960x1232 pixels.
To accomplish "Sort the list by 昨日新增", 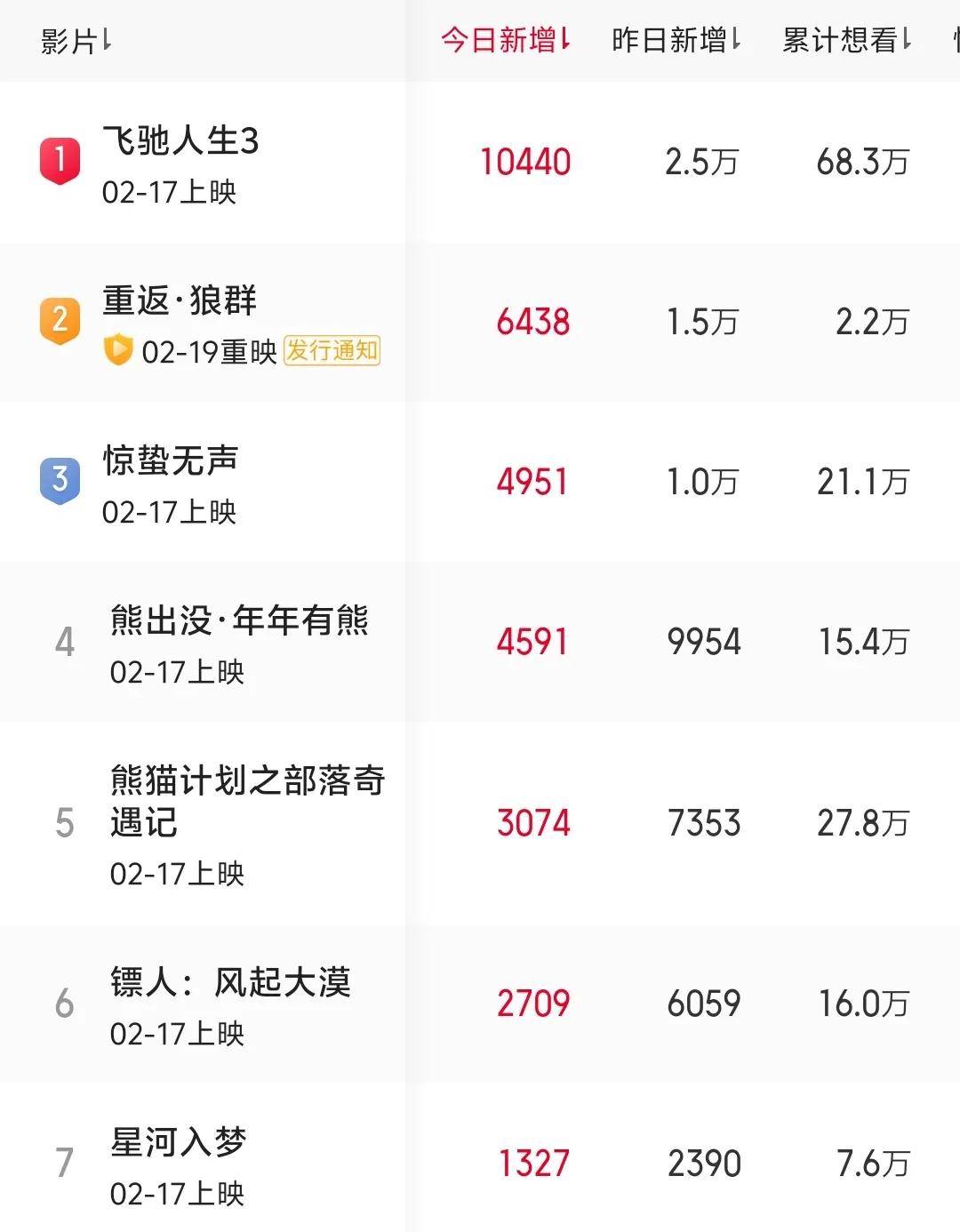I will coord(676,40).
